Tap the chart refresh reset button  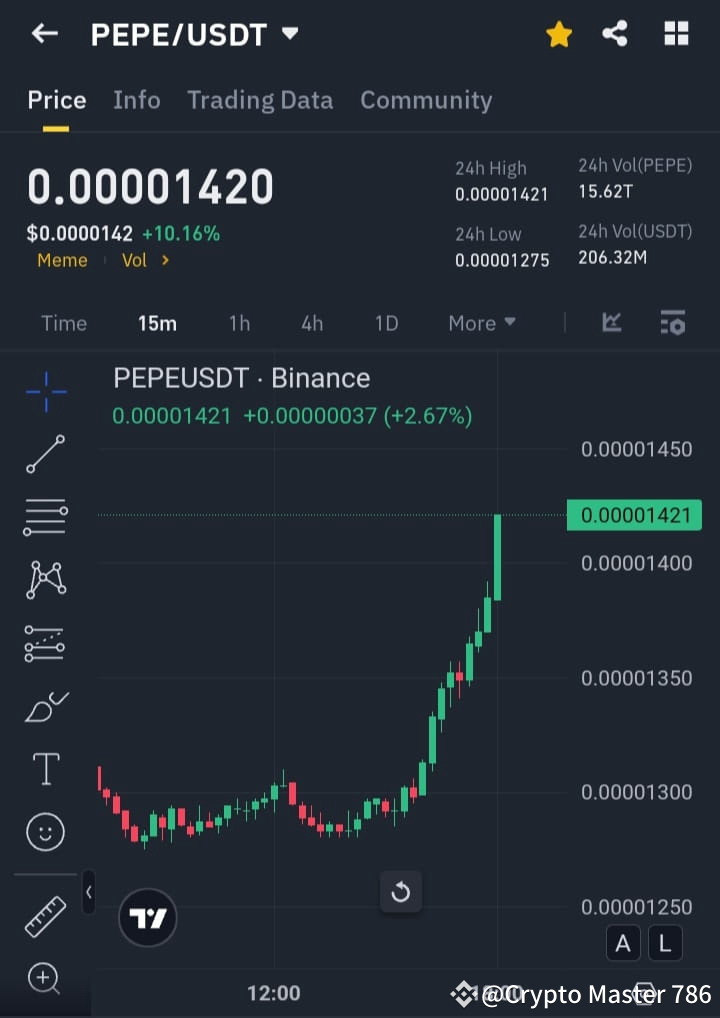(401, 891)
